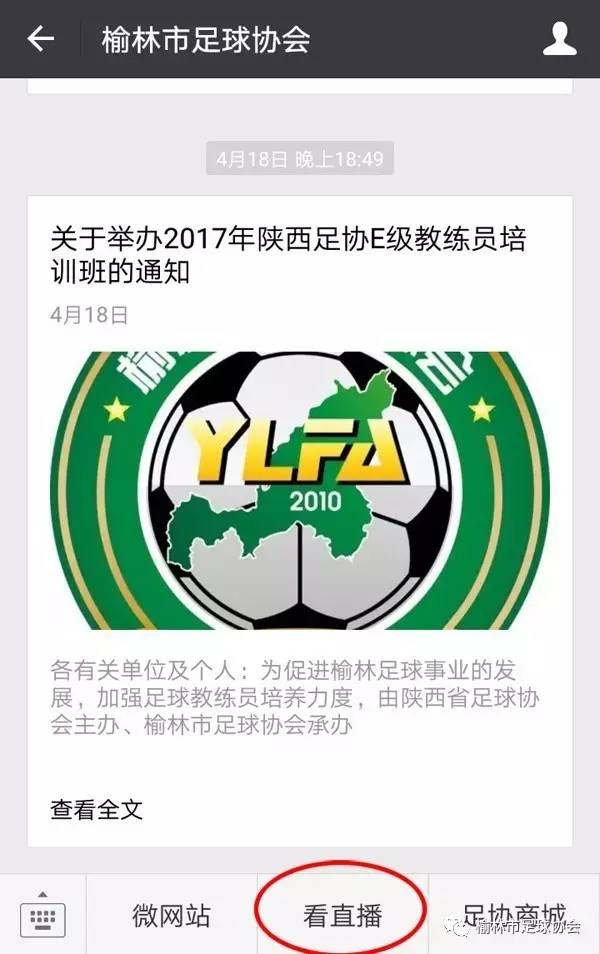Open the 微网站 menu
Screen dimensions: 600x954
(x=171, y=915)
